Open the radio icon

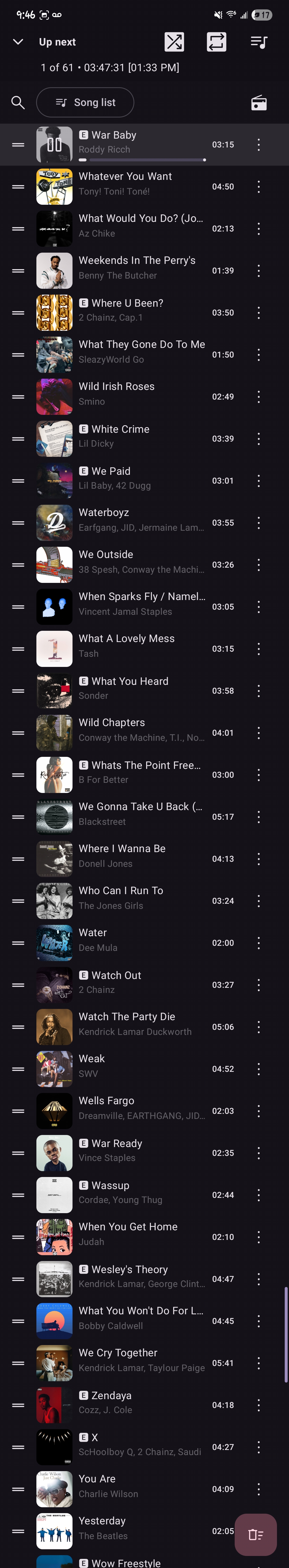258,103
